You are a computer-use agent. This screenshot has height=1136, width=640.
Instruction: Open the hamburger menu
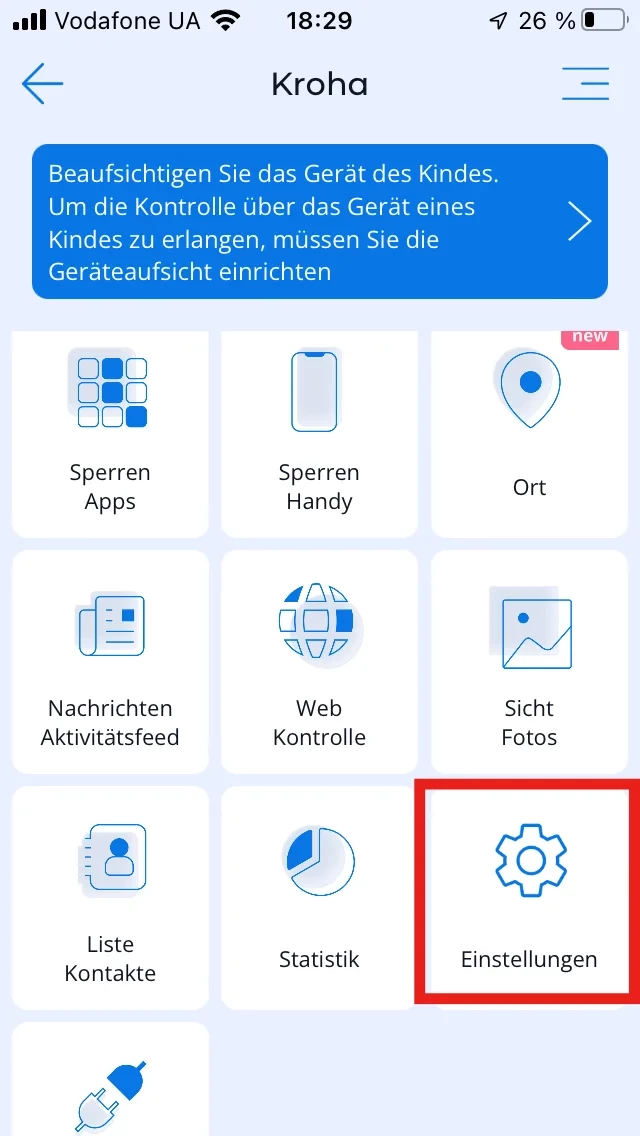click(585, 84)
